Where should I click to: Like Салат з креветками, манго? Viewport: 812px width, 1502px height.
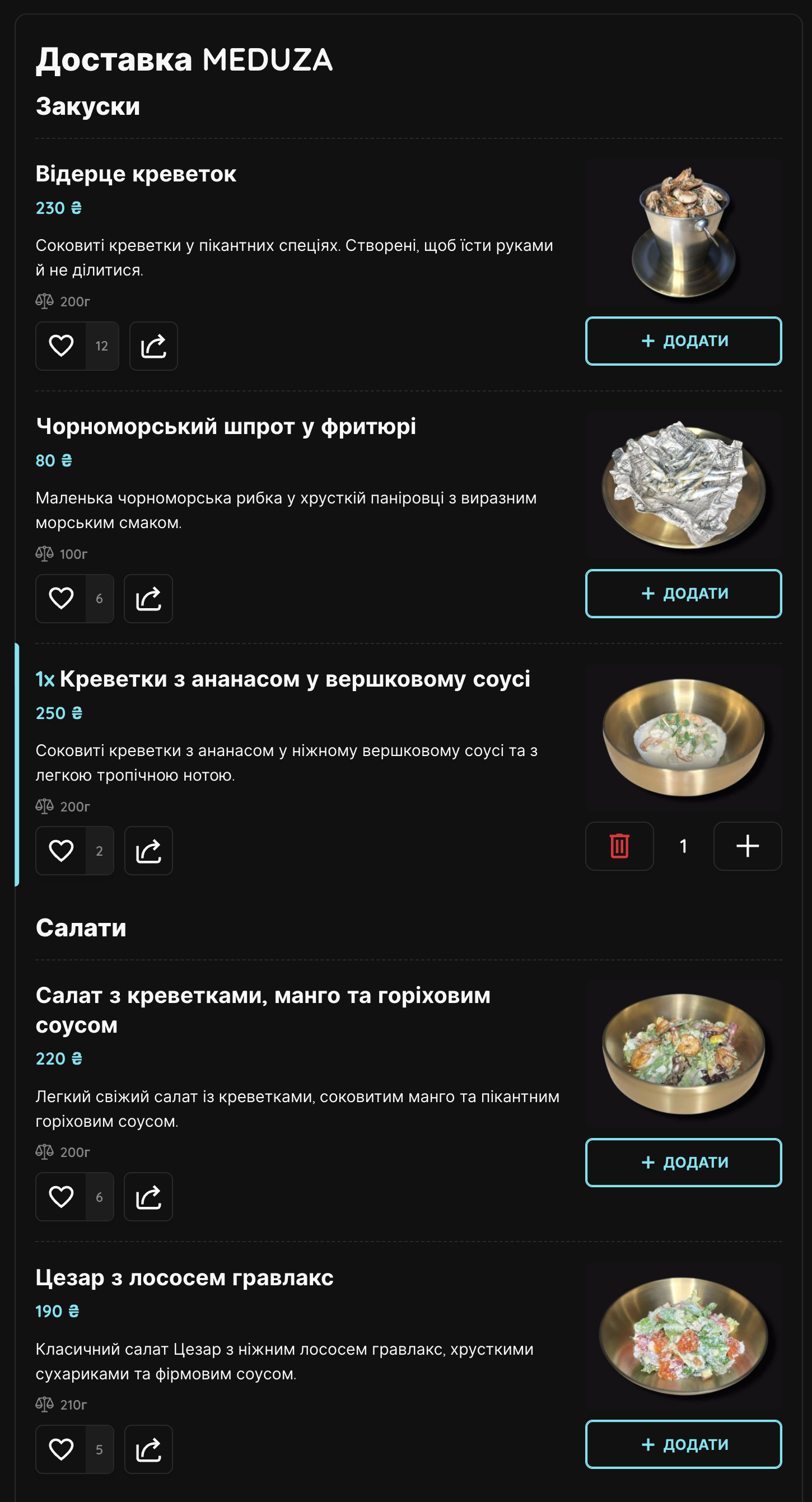pyautogui.click(x=61, y=1197)
